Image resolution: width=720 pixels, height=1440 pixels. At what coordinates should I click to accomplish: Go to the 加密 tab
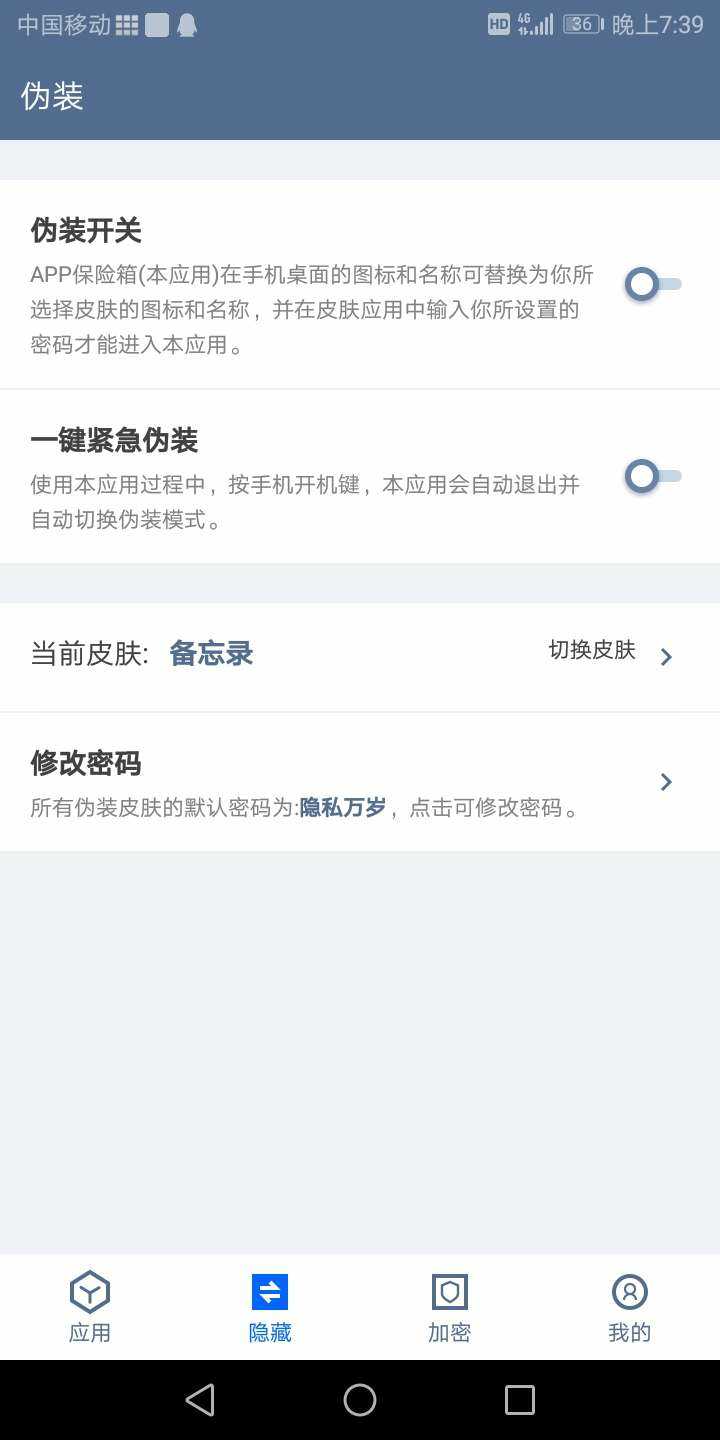point(450,1307)
